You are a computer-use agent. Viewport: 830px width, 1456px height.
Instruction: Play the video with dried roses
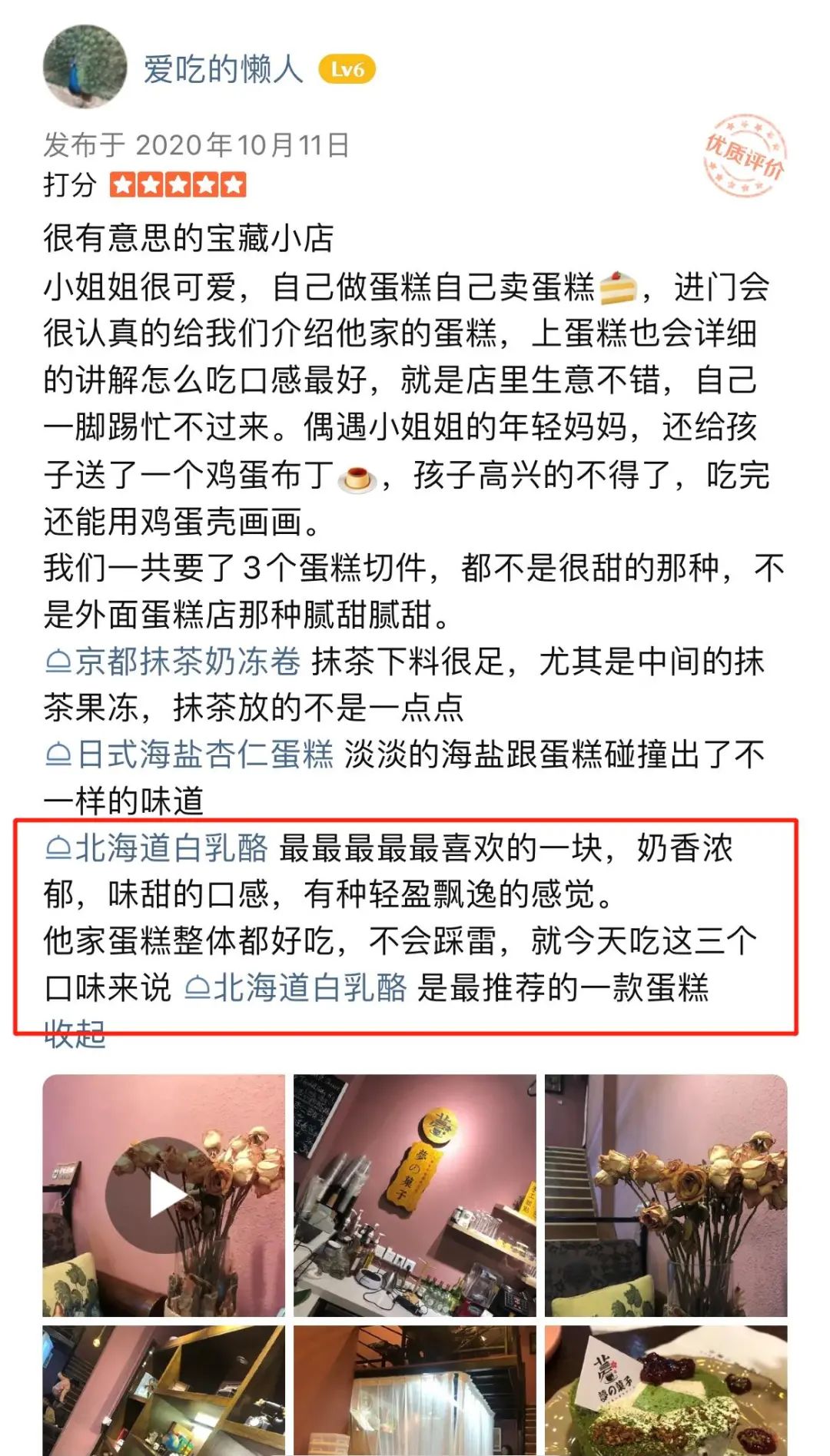coord(164,1196)
